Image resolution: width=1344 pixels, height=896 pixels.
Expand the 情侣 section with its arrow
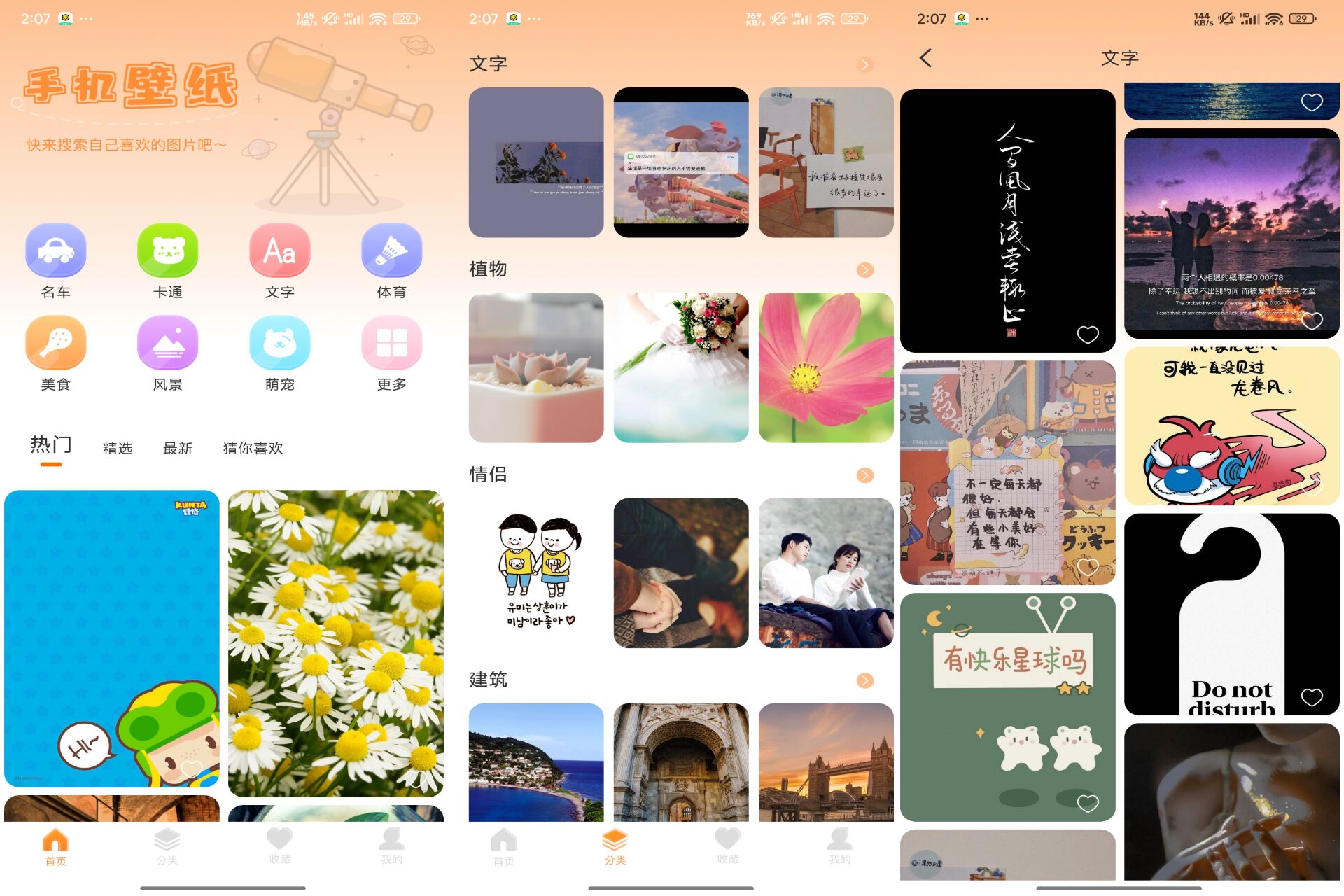point(865,475)
